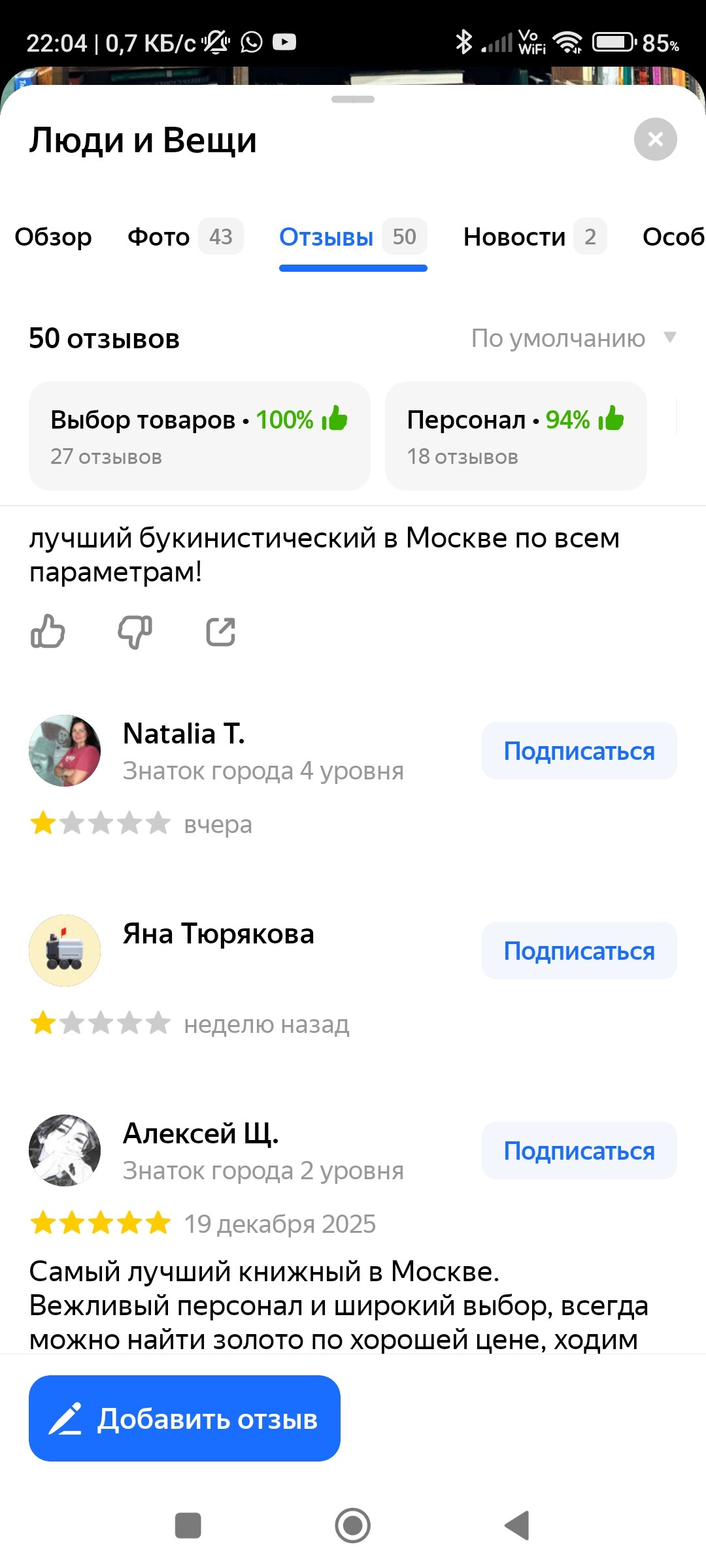Close the Люди и Вещи card

[655, 139]
